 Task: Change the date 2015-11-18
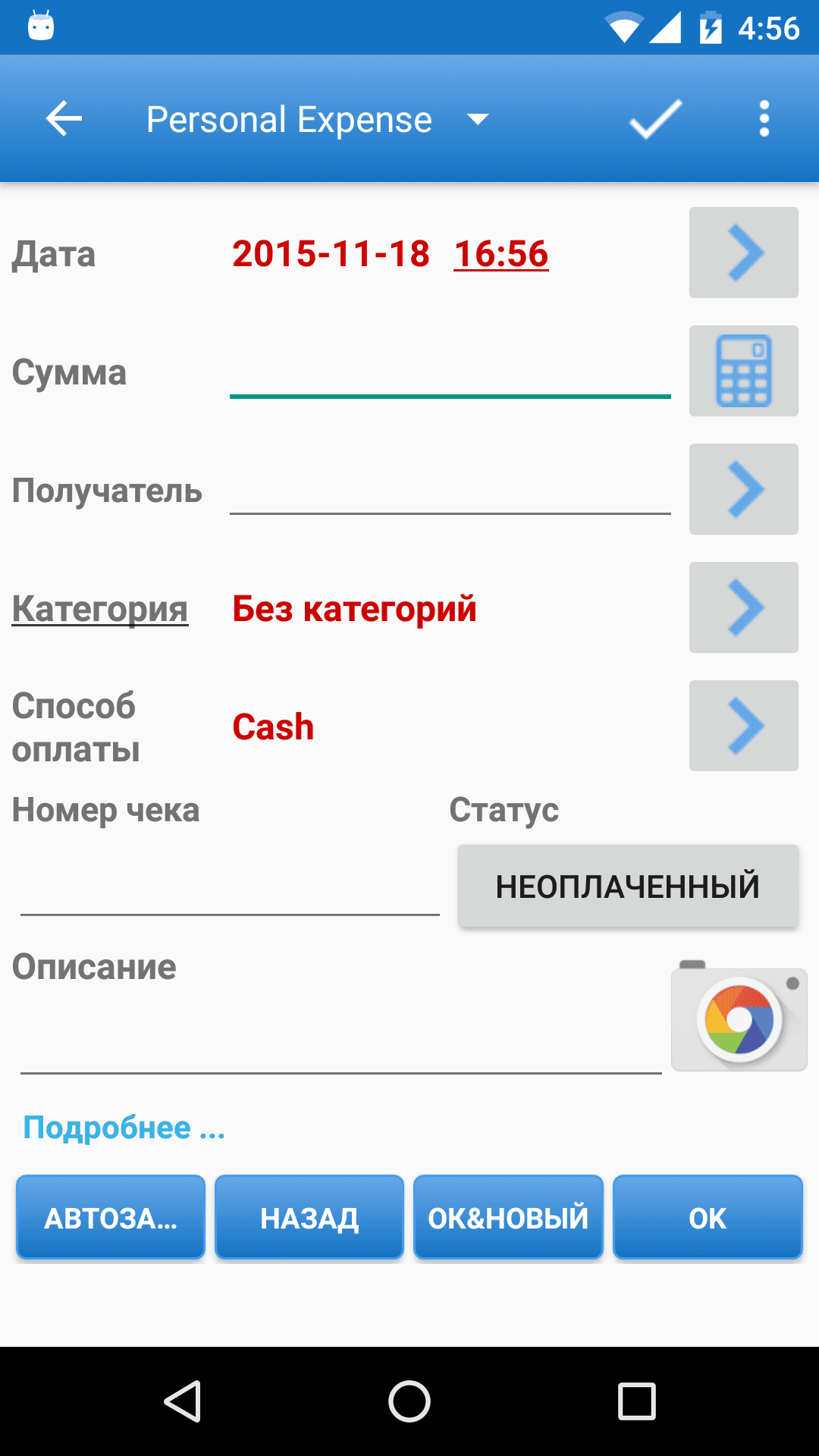tap(331, 254)
